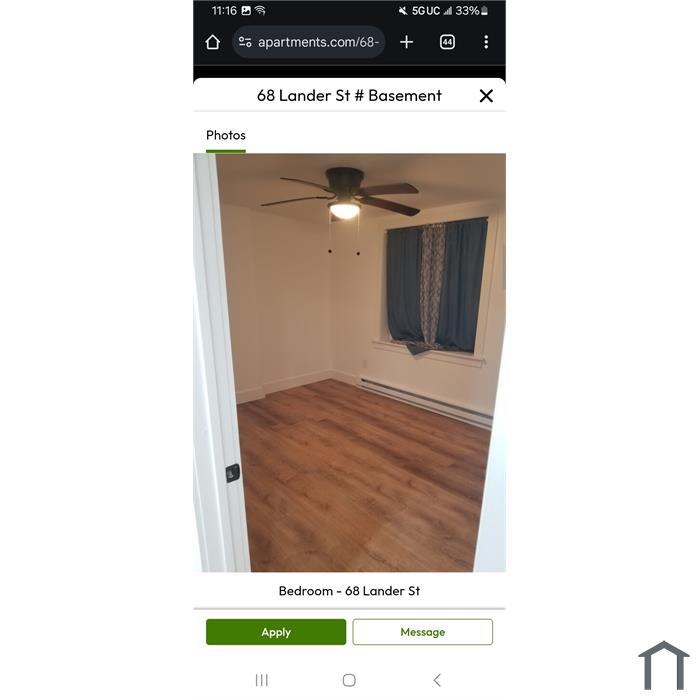Go to the browser home page
This screenshot has height=700, width=700.
(212, 42)
